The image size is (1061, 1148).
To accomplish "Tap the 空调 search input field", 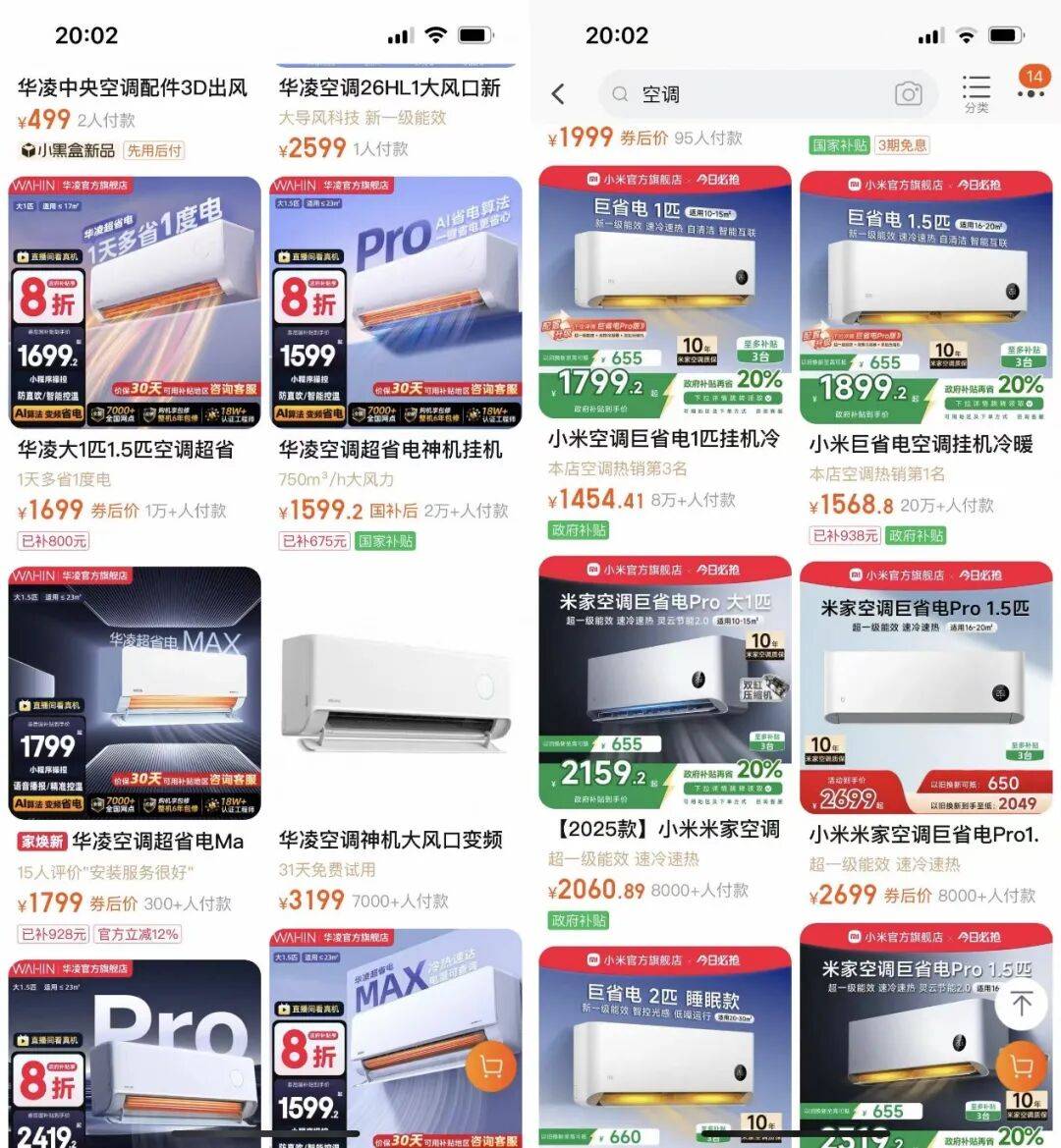I will point(727,93).
